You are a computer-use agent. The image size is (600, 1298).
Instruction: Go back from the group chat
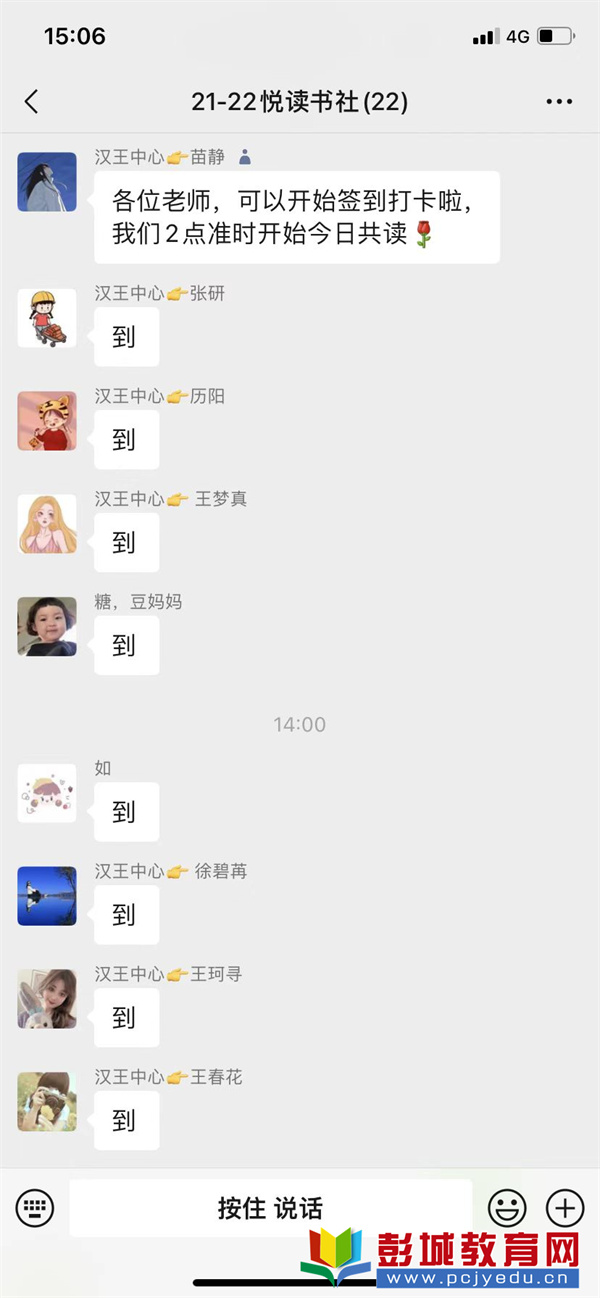pyautogui.click(x=31, y=101)
